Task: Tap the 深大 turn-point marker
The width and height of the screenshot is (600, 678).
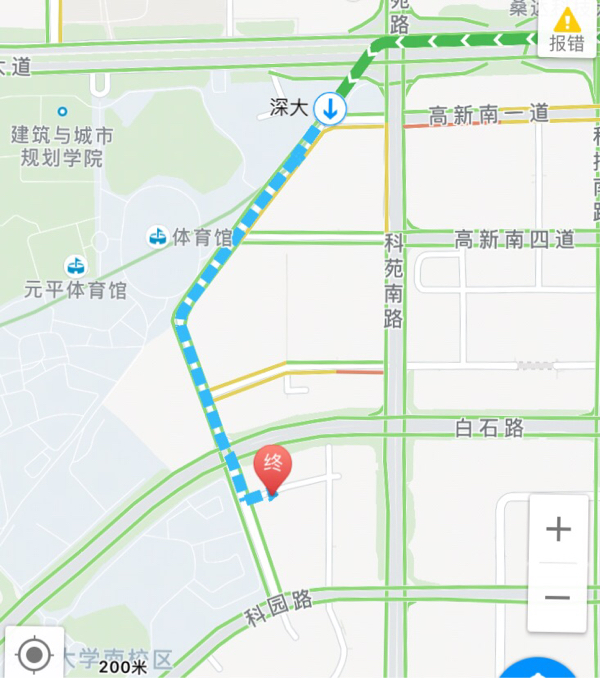Action: click(330, 108)
